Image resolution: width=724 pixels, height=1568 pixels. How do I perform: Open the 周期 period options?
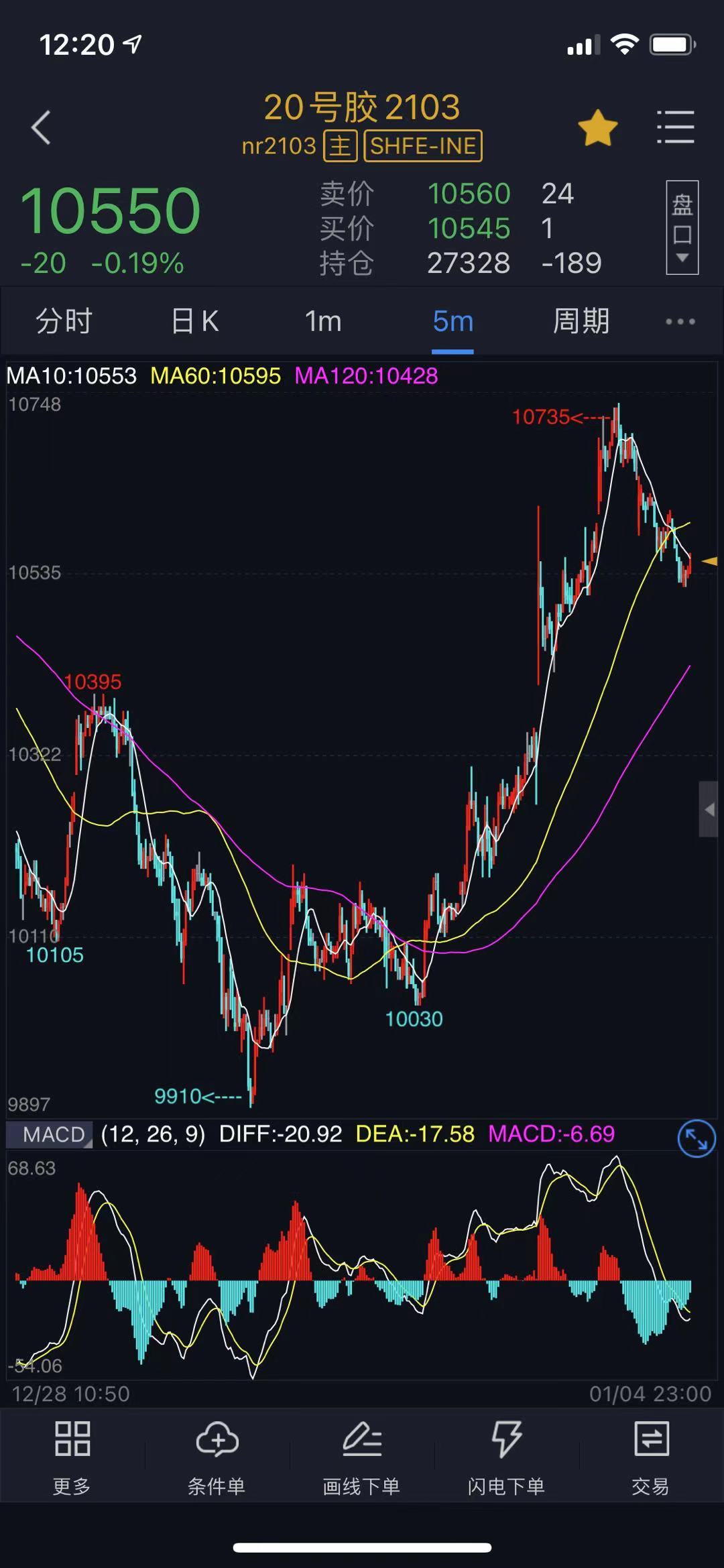[x=581, y=321]
